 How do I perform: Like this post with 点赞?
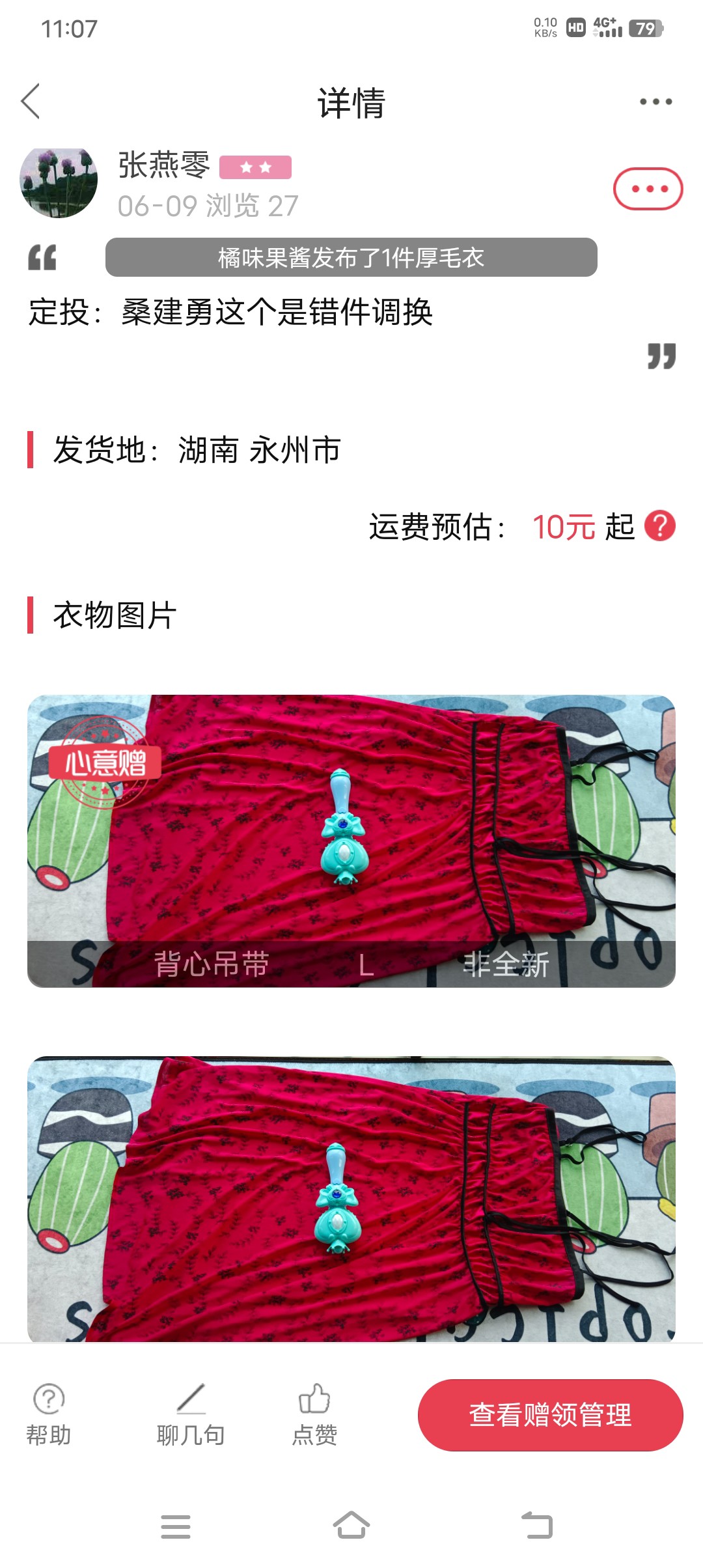click(314, 1414)
